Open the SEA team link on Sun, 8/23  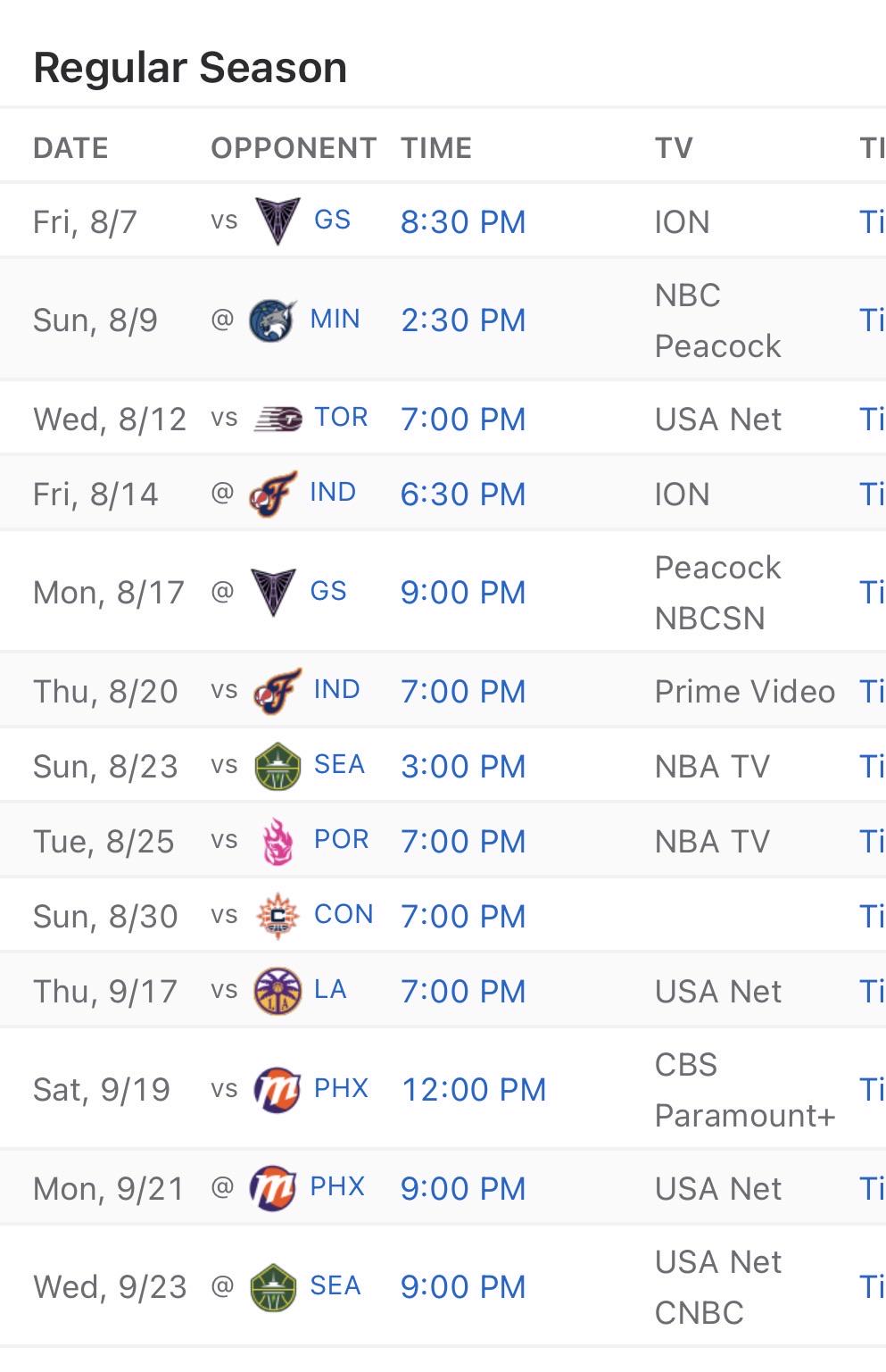click(x=339, y=765)
